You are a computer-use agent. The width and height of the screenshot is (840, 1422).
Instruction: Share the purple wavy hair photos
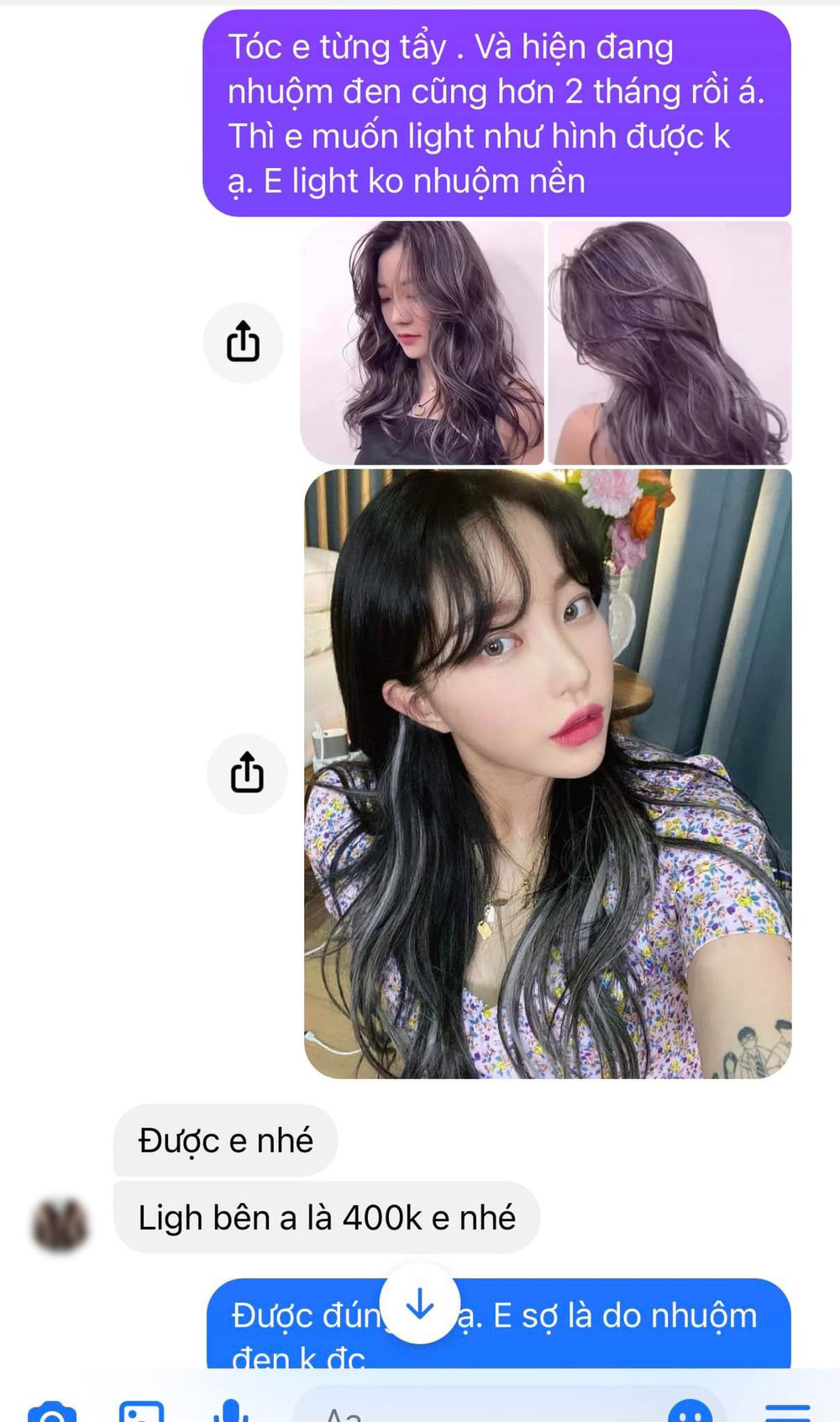(x=244, y=342)
